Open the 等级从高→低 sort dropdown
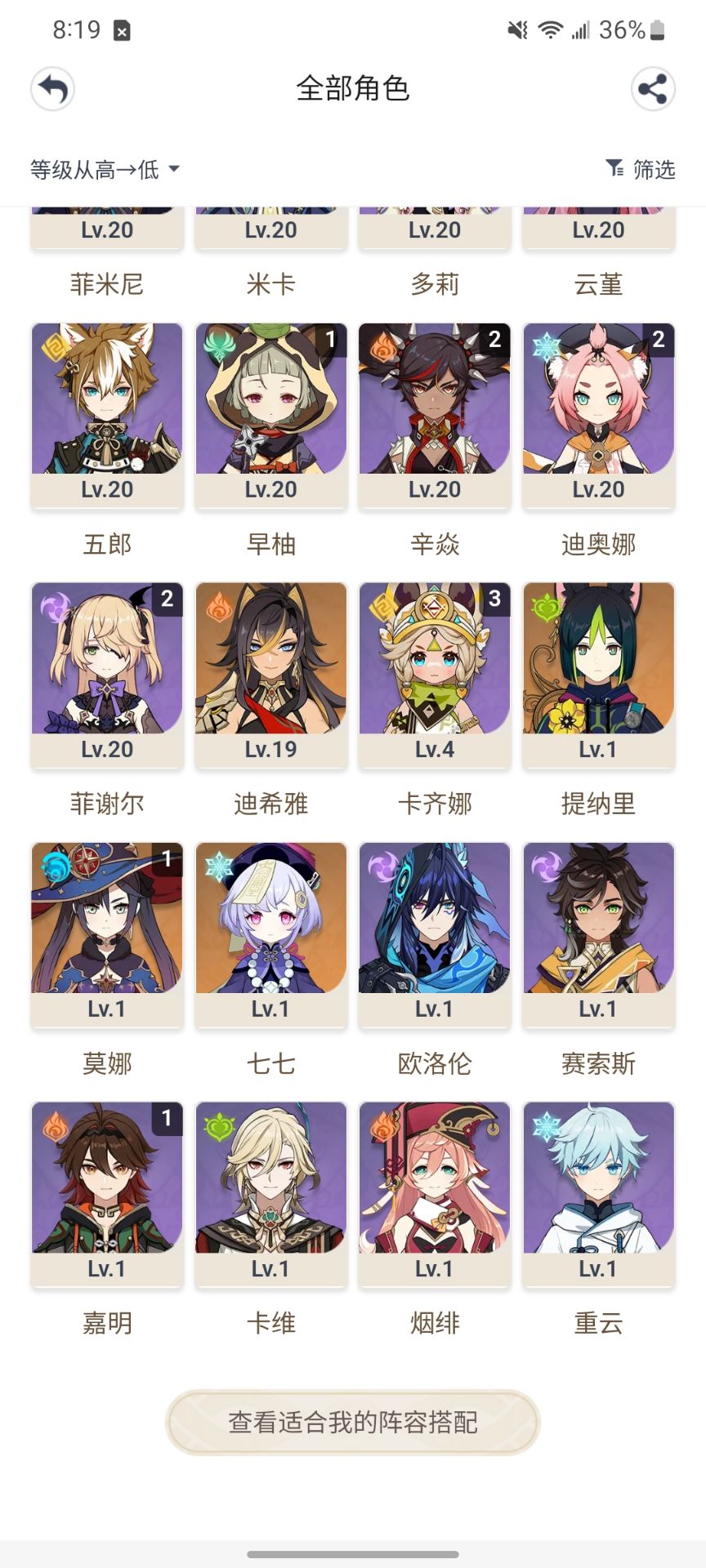Image resolution: width=706 pixels, height=1568 pixels. tap(105, 169)
